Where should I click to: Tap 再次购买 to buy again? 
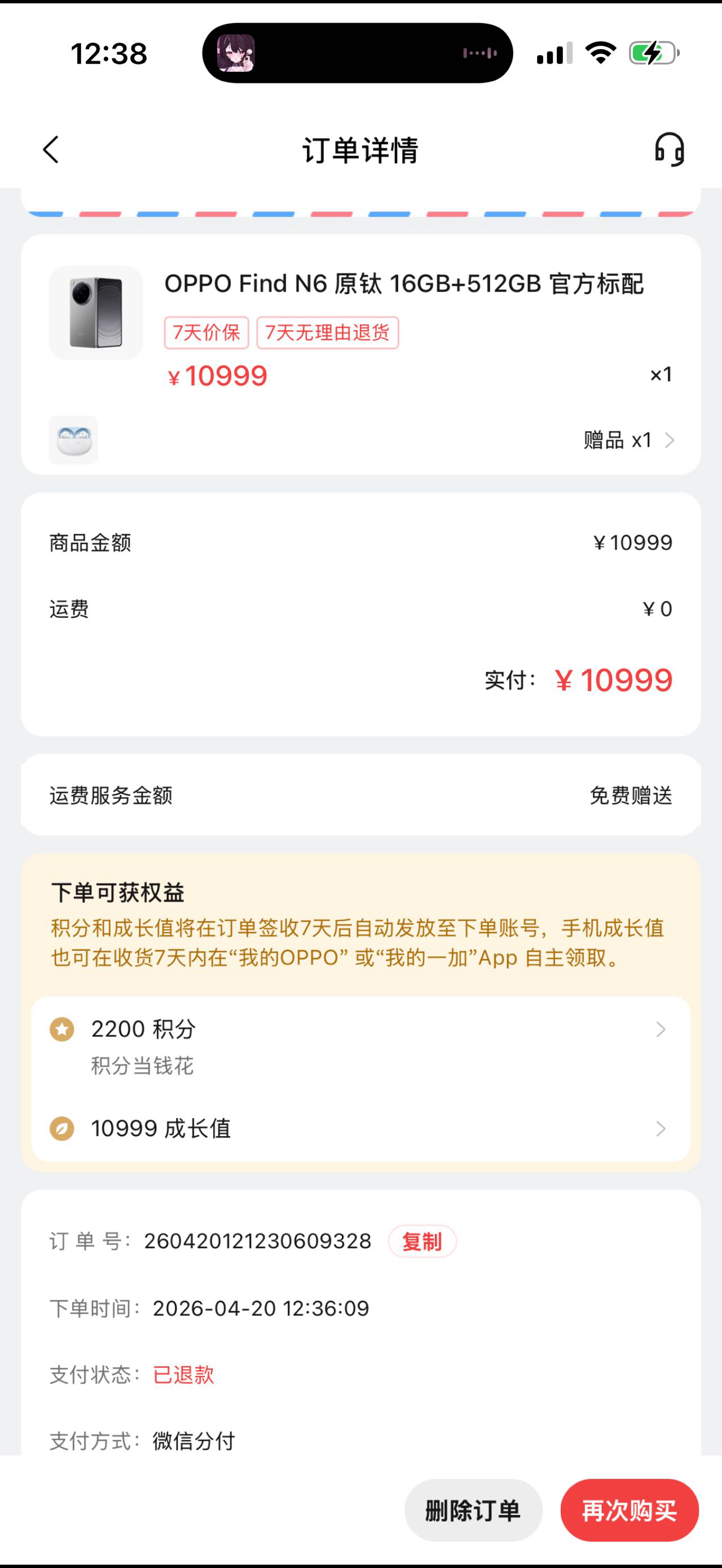pyautogui.click(x=629, y=1510)
